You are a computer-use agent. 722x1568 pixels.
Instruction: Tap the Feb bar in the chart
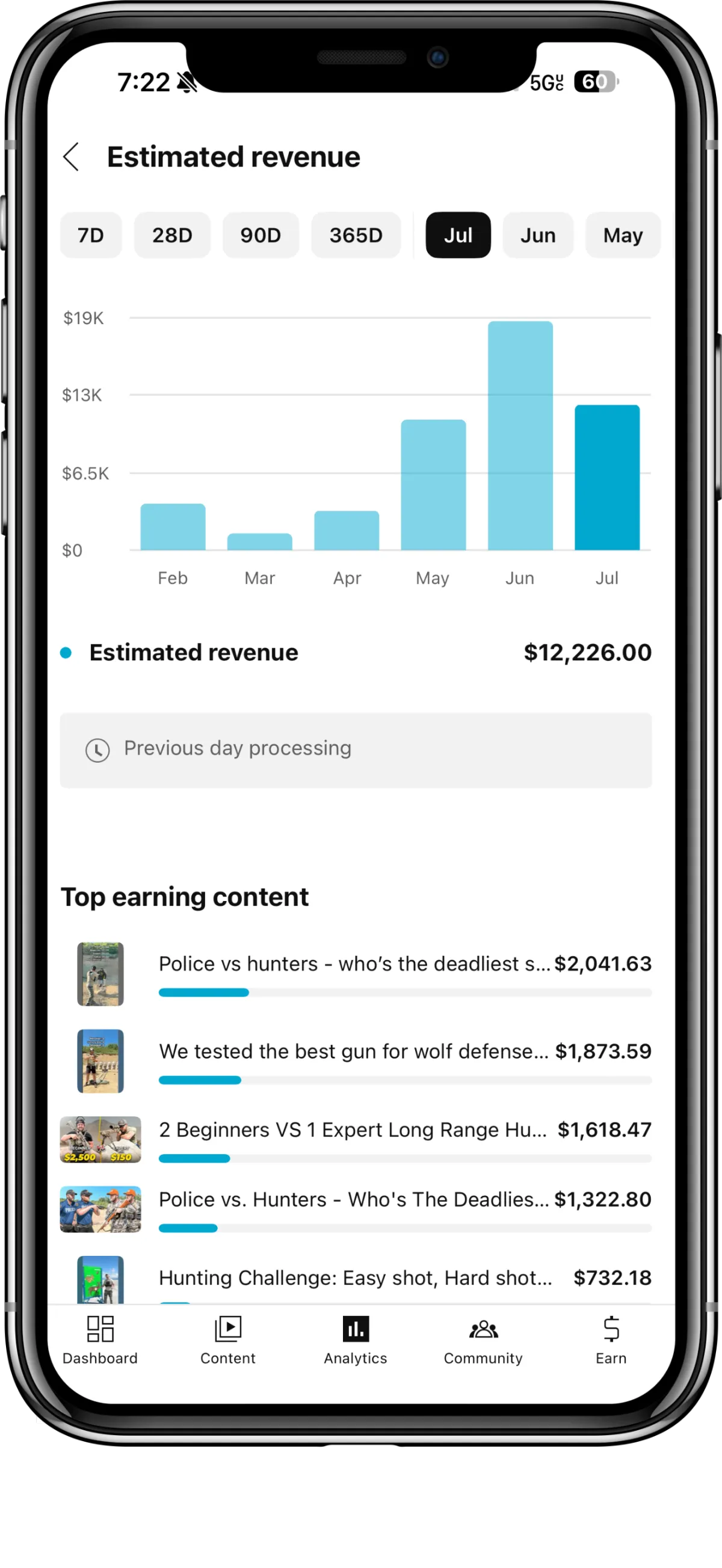pos(173,527)
